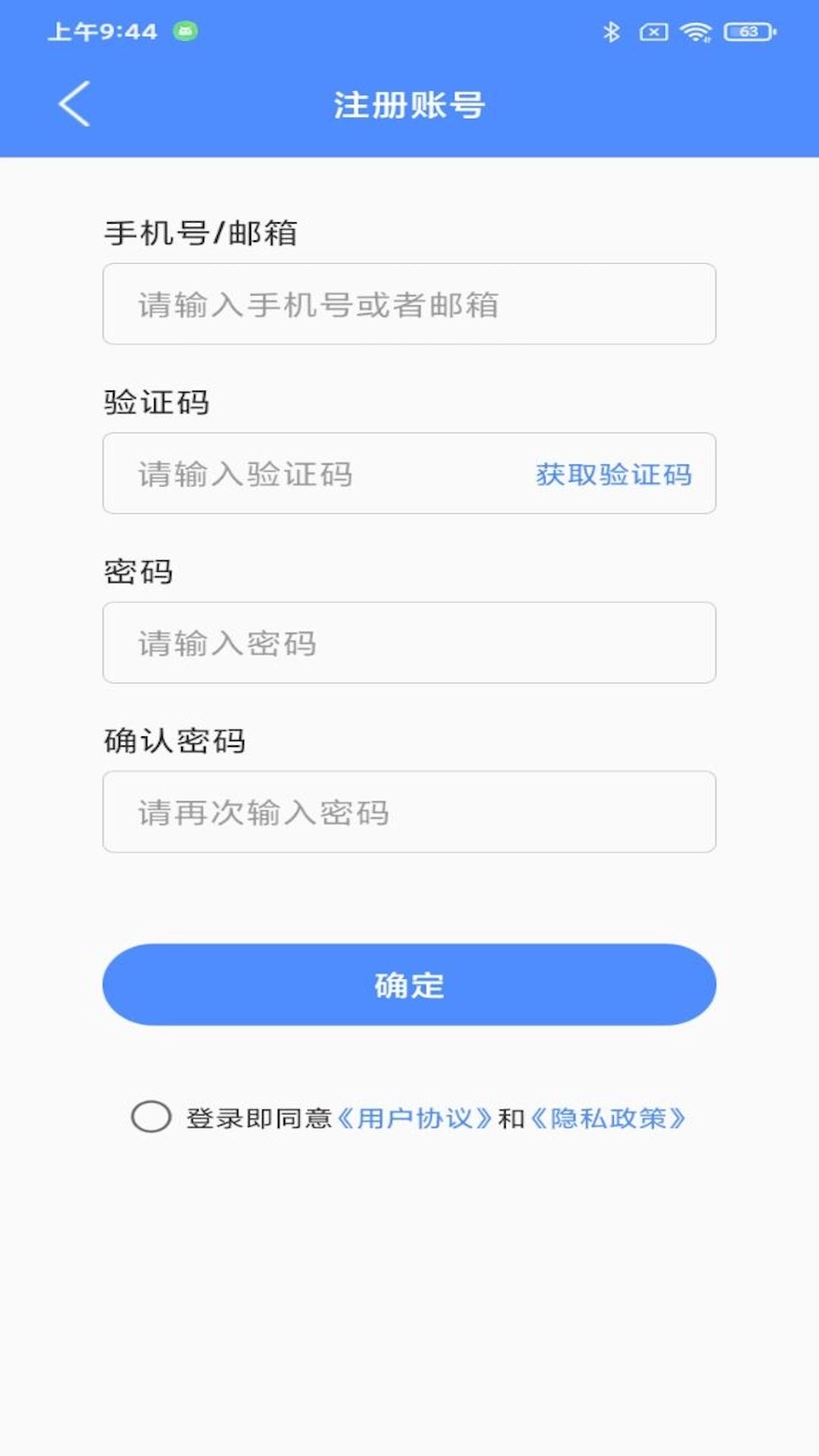Click the 请输入密码 password field
The height and width of the screenshot is (1456, 819).
click(x=409, y=643)
